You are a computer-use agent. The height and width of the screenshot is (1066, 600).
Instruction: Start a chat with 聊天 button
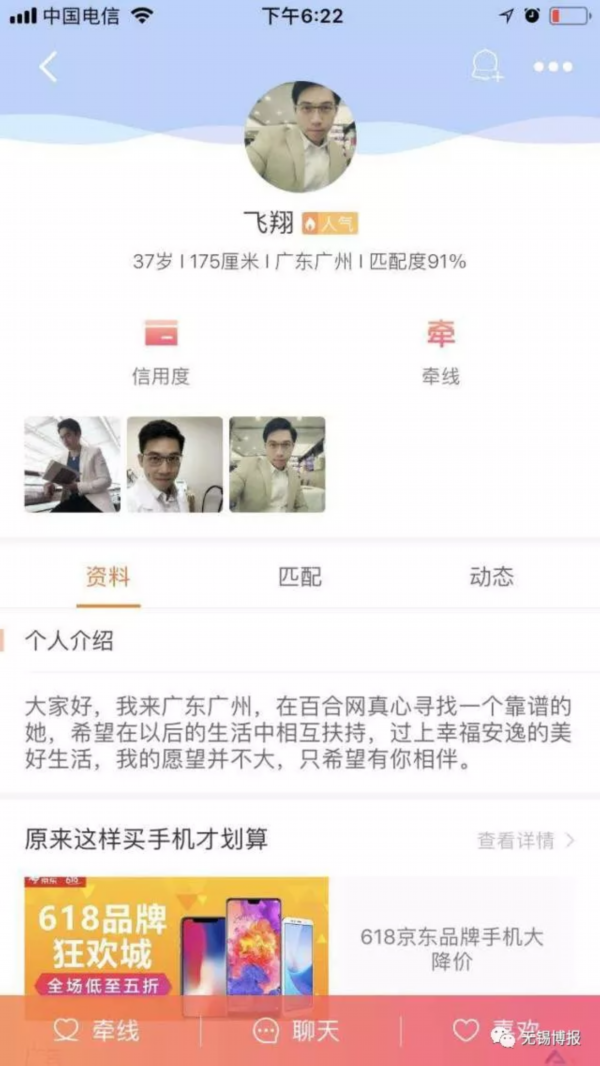pyautogui.click(x=296, y=1031)
